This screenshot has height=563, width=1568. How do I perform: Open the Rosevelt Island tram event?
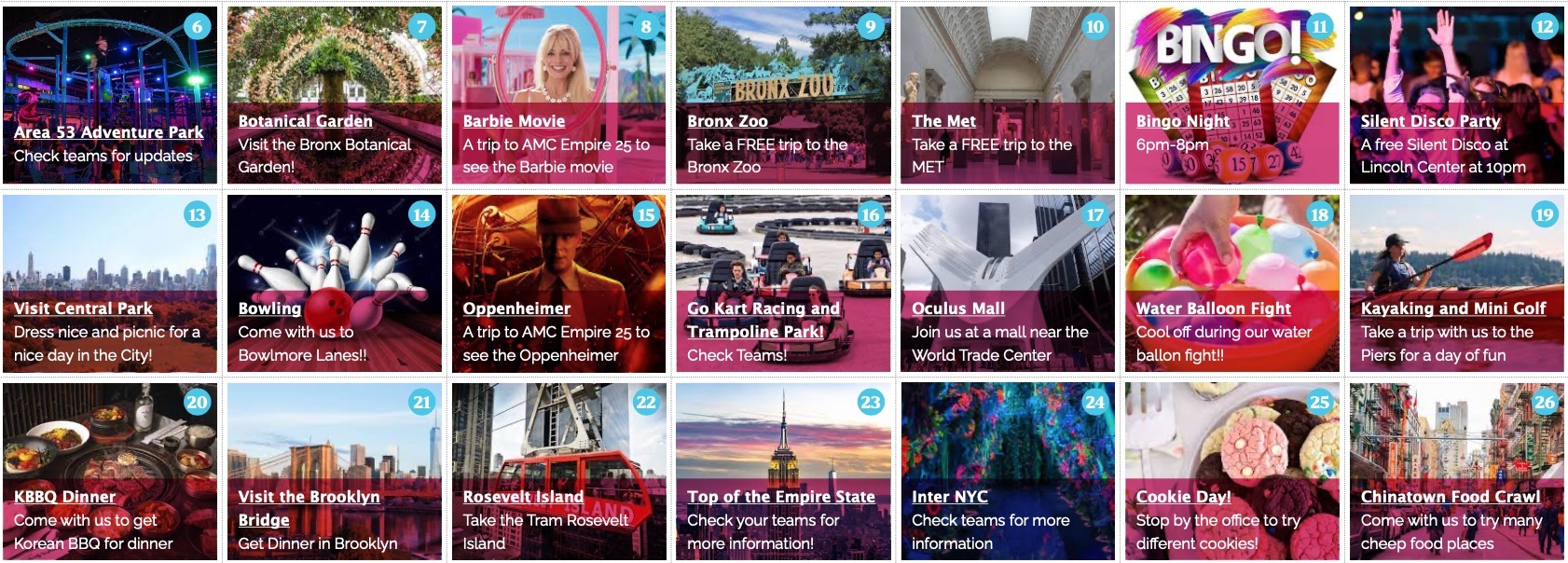tap(522, 497)
